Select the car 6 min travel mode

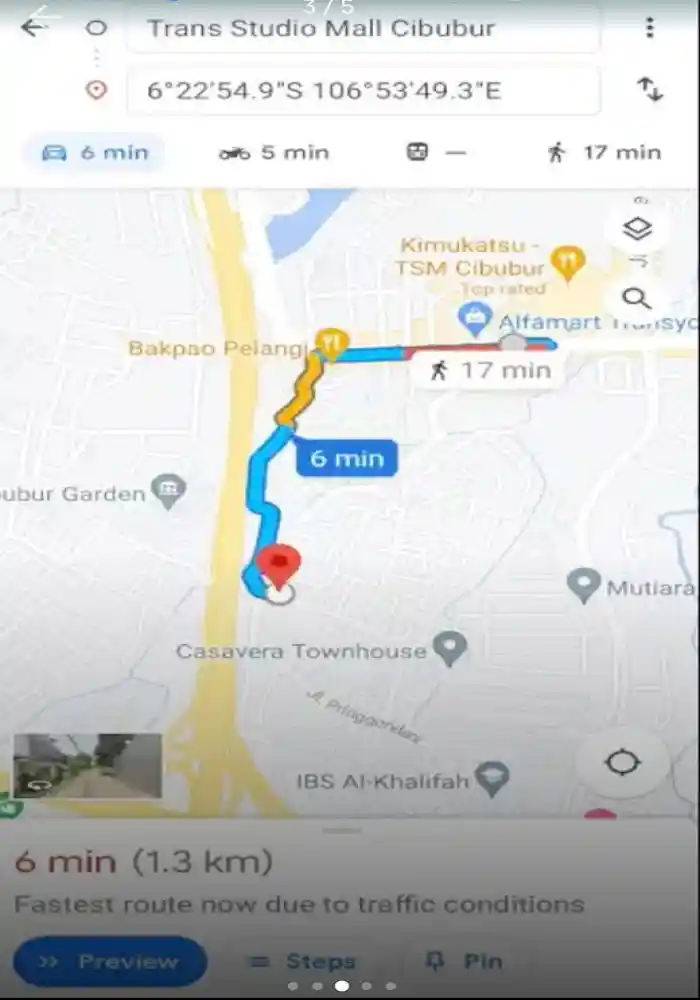94,153
